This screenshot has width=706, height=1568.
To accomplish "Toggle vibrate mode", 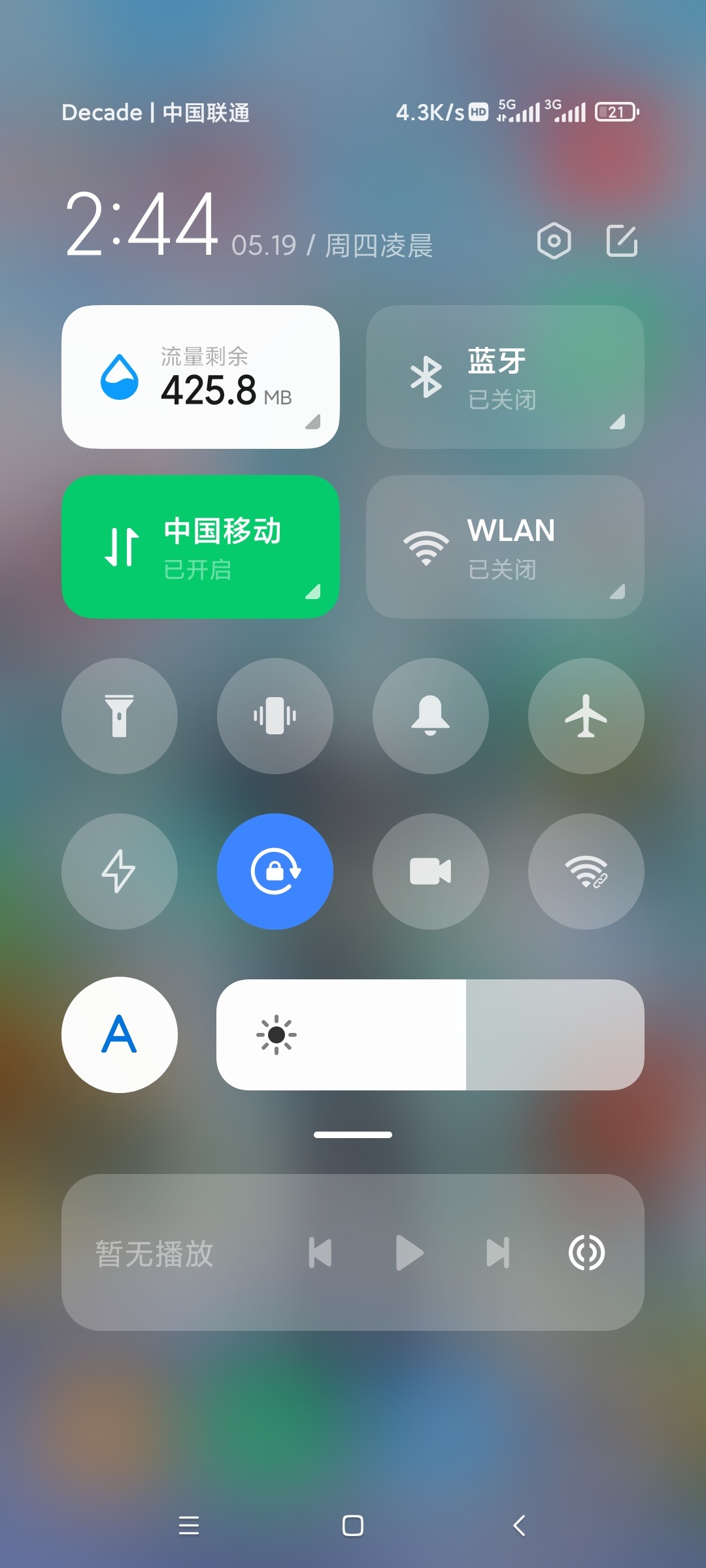I will pos(275,716).
